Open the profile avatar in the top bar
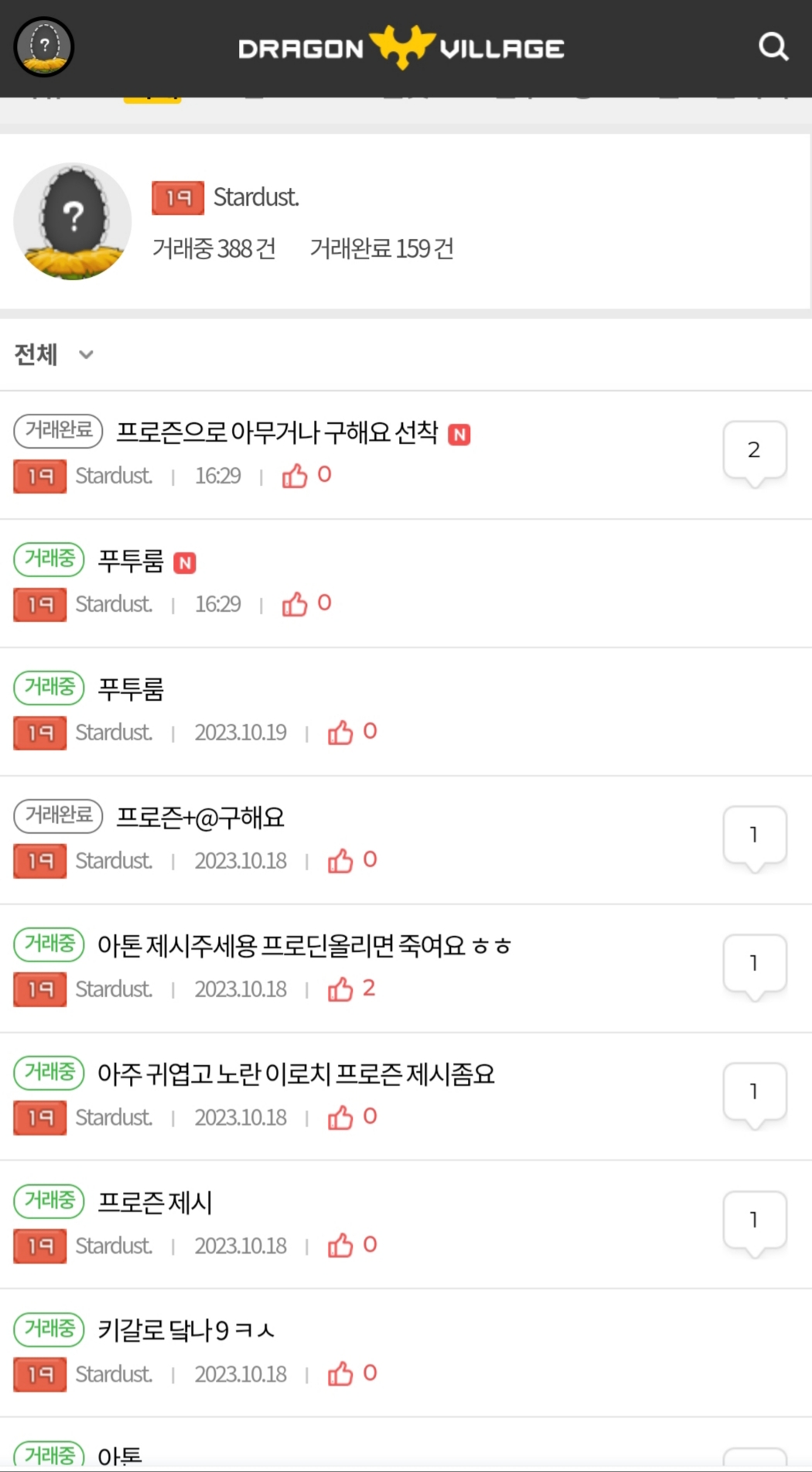 tap(44, 47)
